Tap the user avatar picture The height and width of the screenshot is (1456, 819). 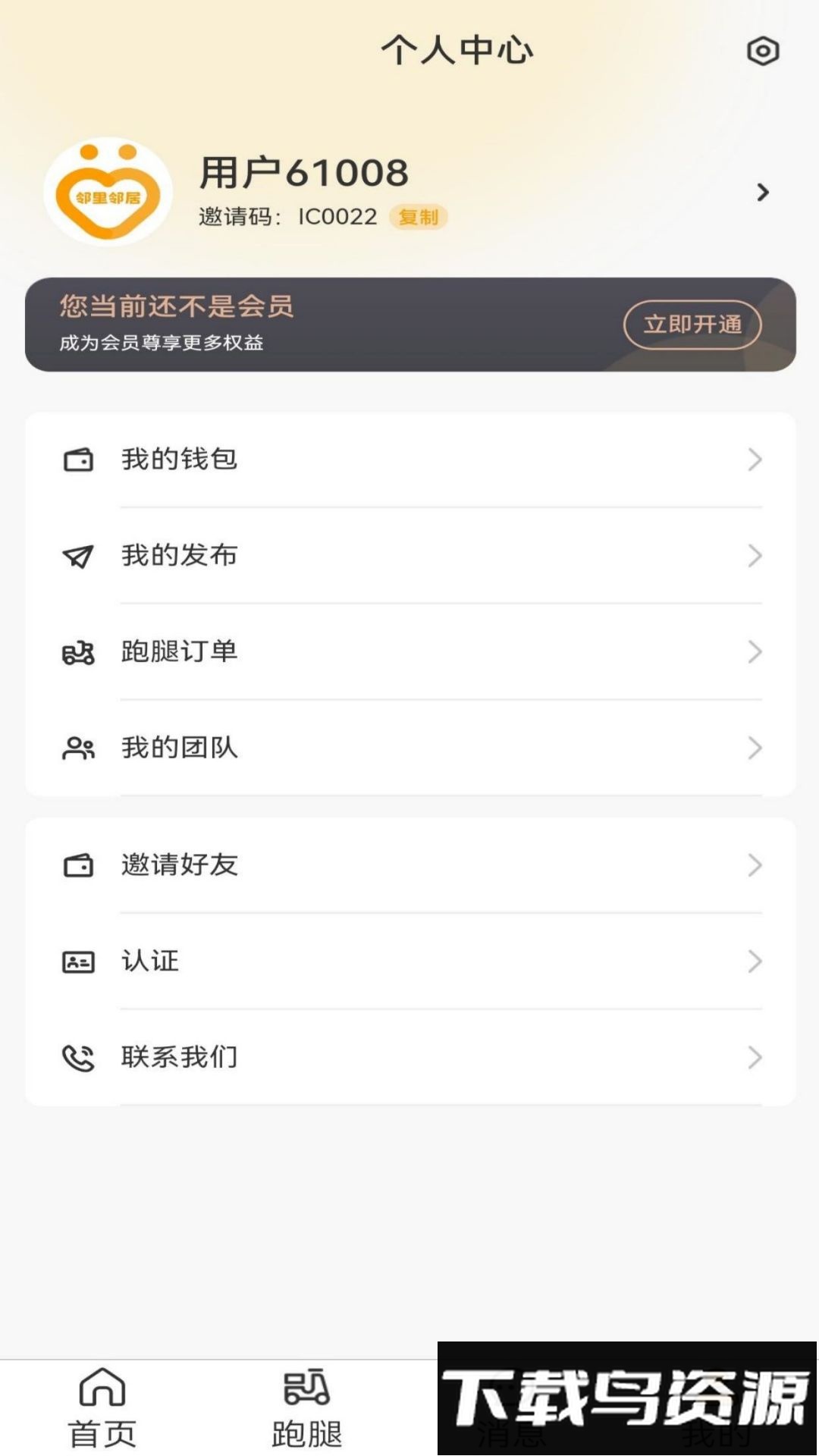108,193
